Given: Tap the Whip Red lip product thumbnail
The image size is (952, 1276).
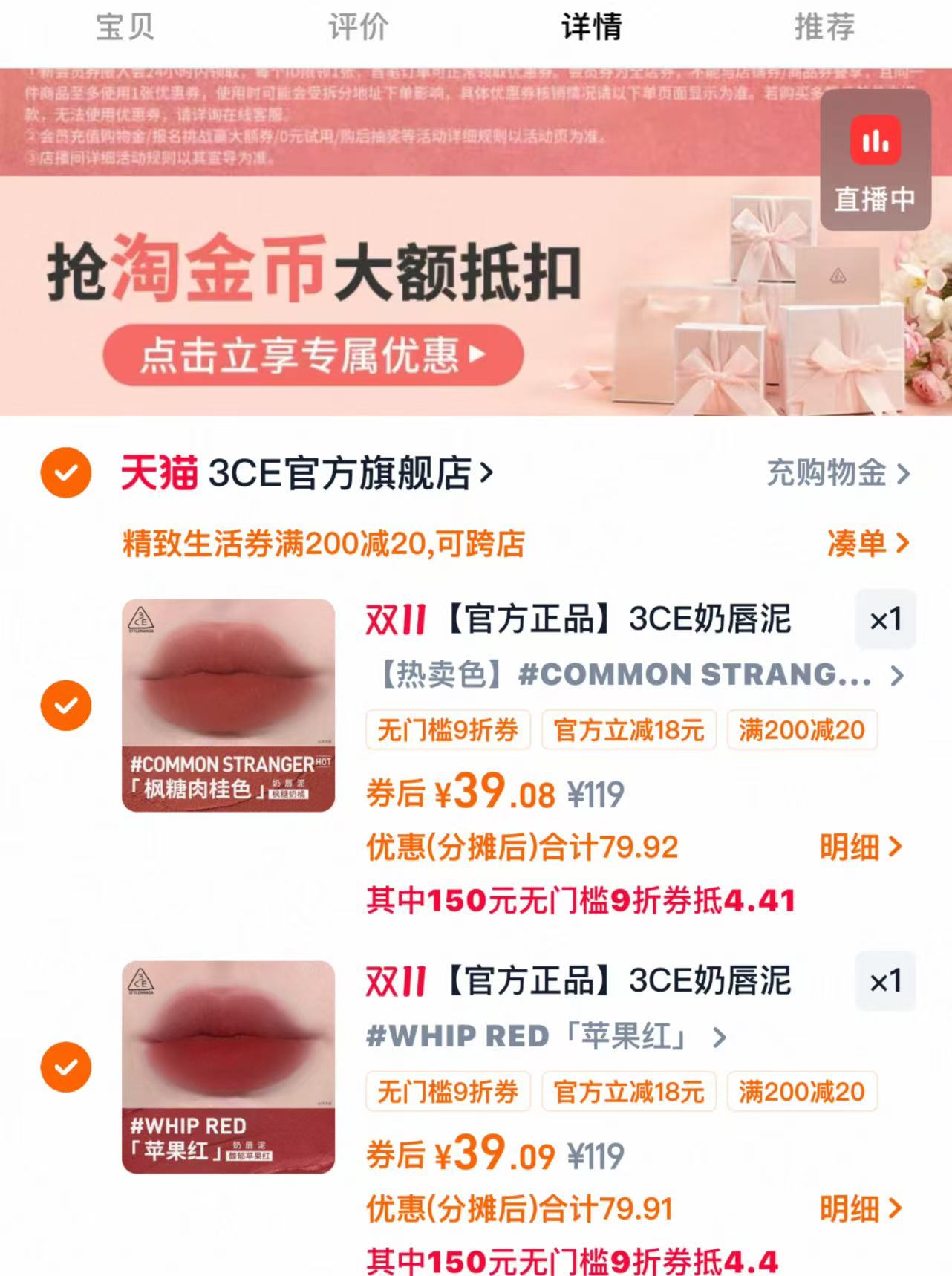Looking at the screenshot, I should (x=226, y=1067).
